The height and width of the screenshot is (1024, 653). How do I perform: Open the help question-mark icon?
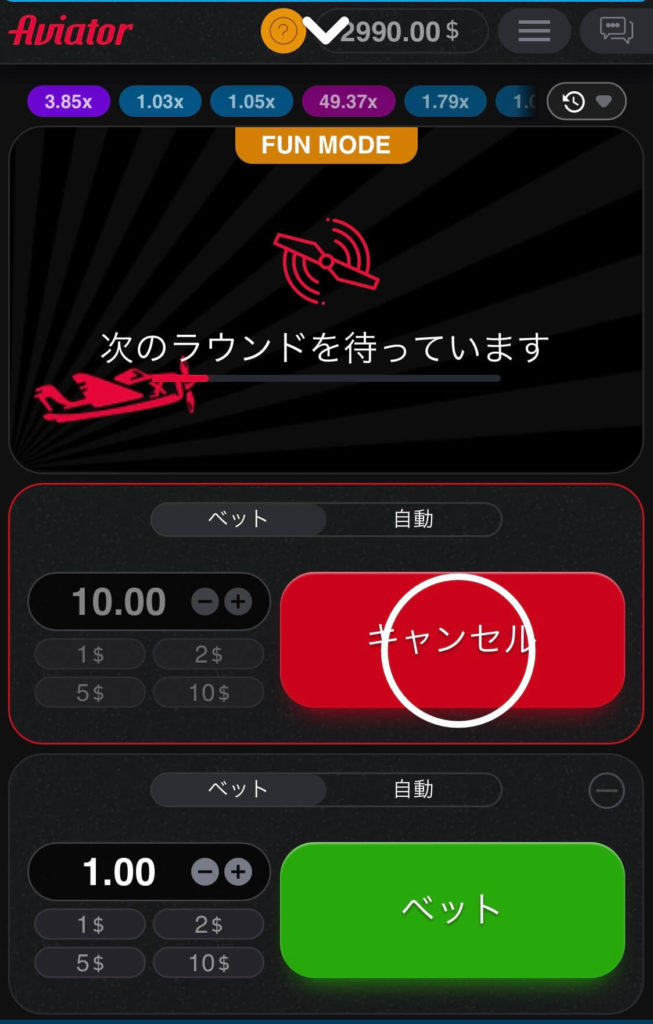pos(282,31)
